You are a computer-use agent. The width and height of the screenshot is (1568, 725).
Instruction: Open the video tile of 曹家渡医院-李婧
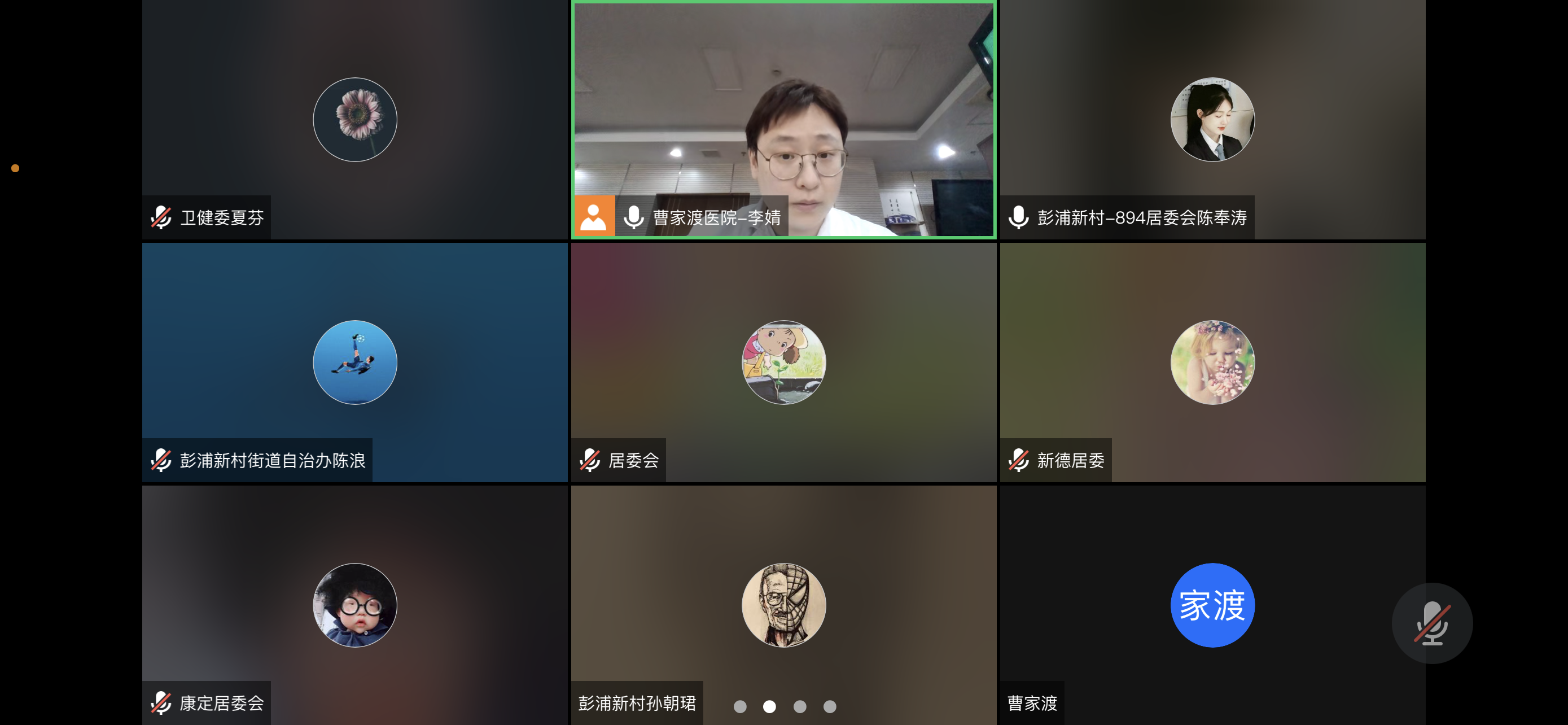coord(783,119)
